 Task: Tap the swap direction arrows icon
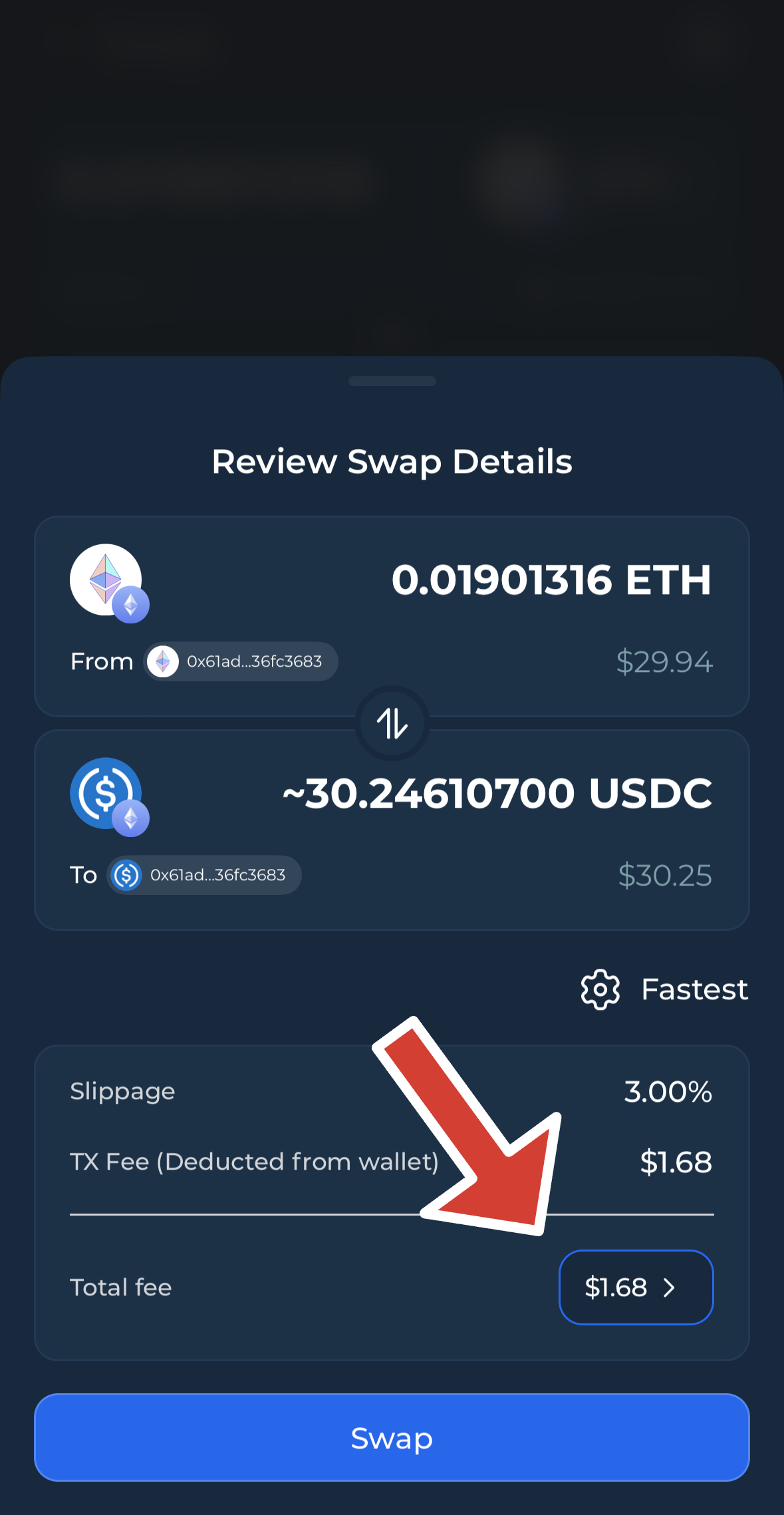392,723
